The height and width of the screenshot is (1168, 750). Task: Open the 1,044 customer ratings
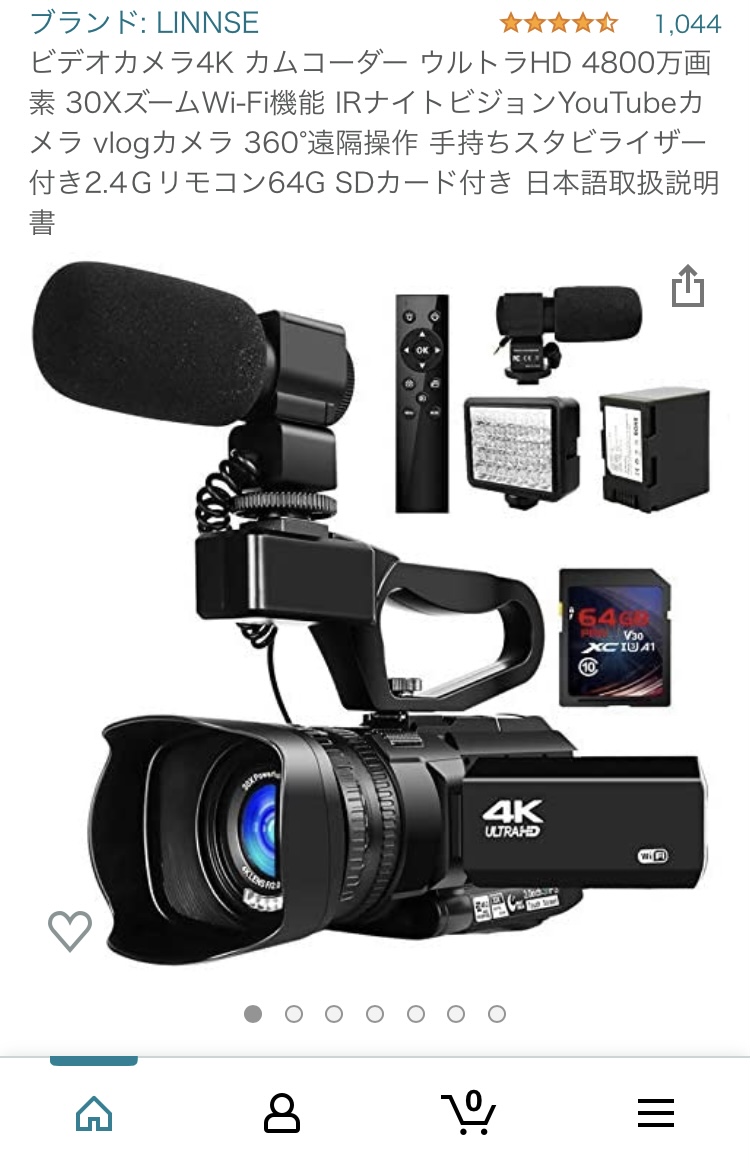tap(686, 23)
